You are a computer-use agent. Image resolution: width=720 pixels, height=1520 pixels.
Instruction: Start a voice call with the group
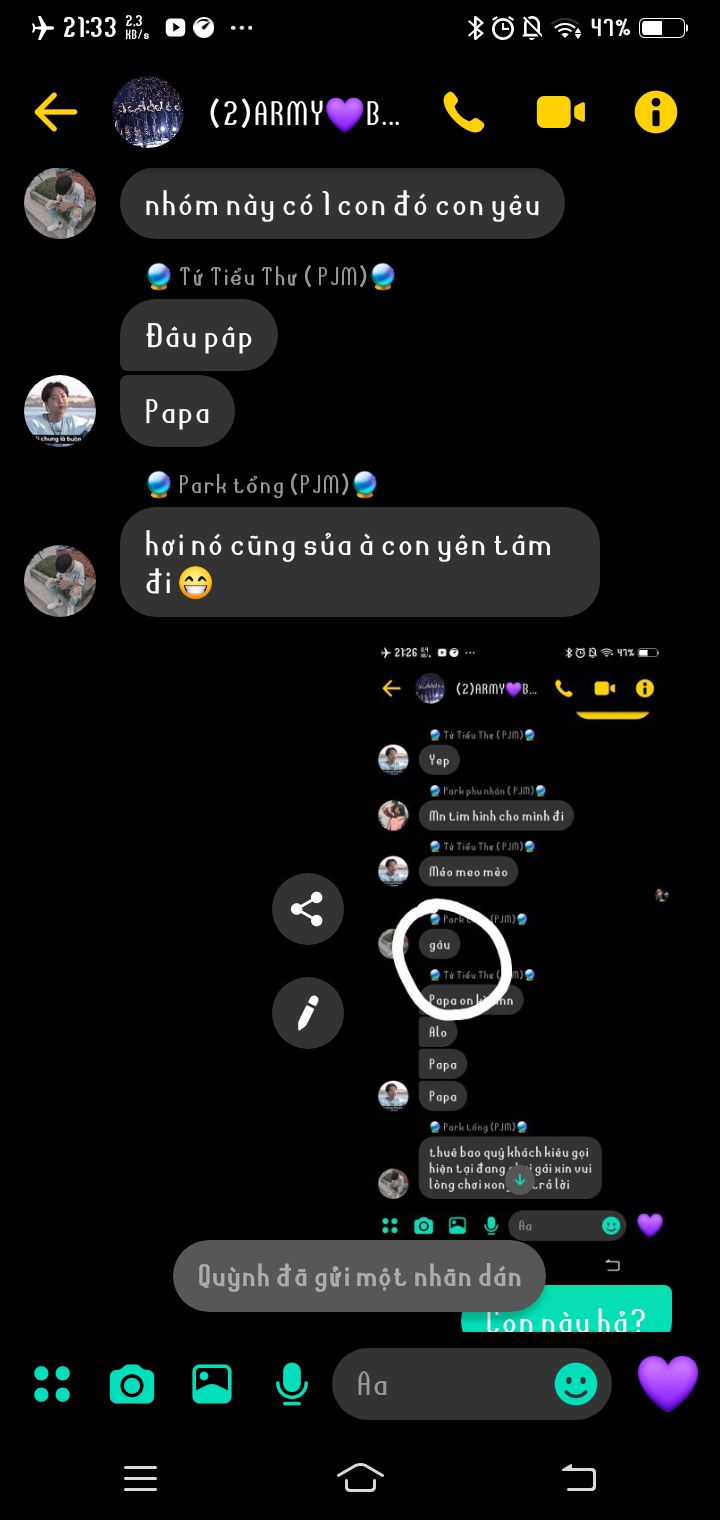[x=463, y=112]
